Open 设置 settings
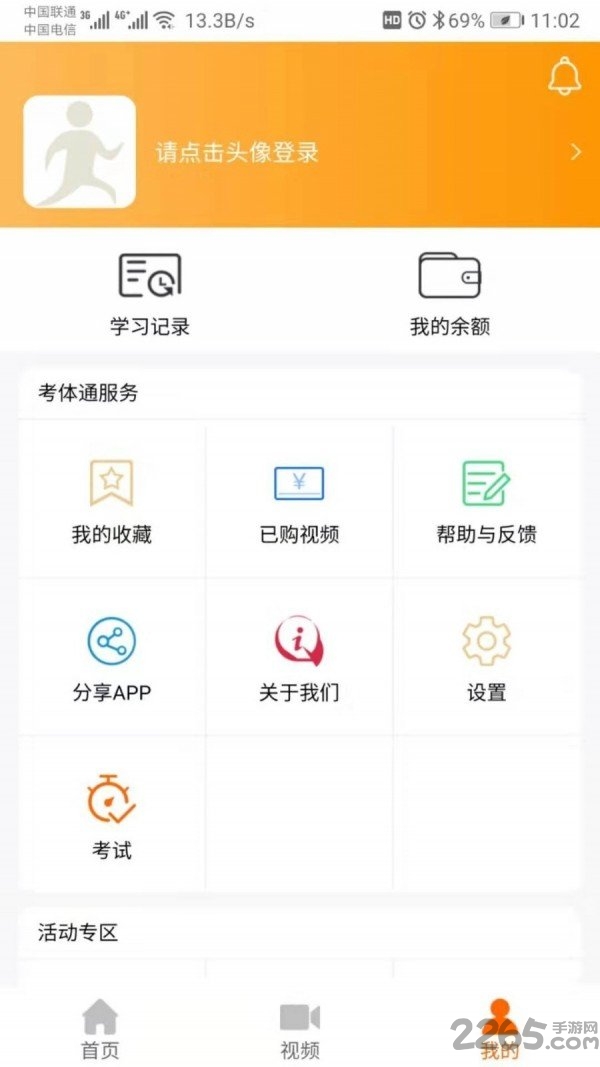The width and height of the screenshot is (600, 1067). pyautogui.click(x=486, y=659)
